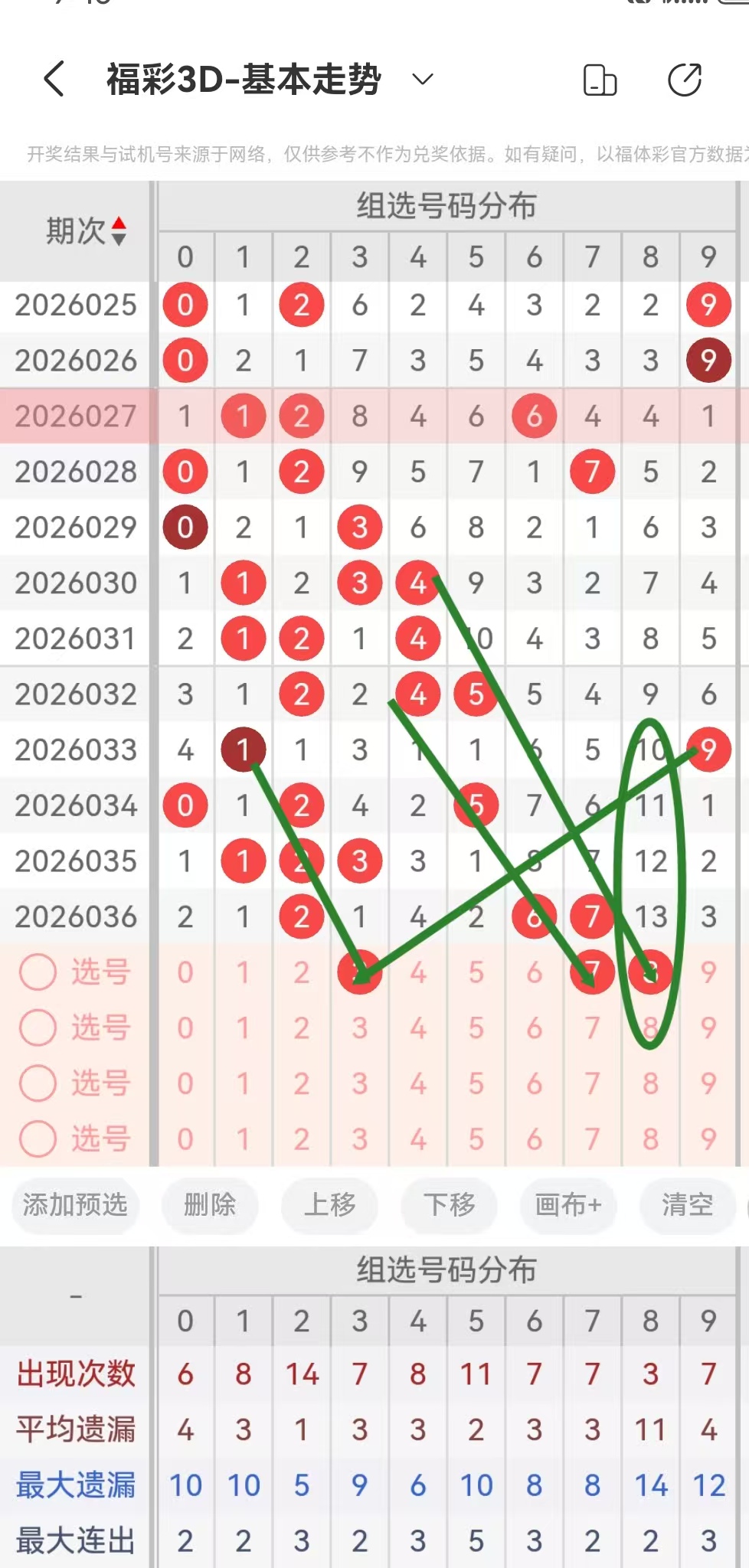Toggle the 期次 sort order
Screen dimensions: 749x1568
click(x=118, y=231)
